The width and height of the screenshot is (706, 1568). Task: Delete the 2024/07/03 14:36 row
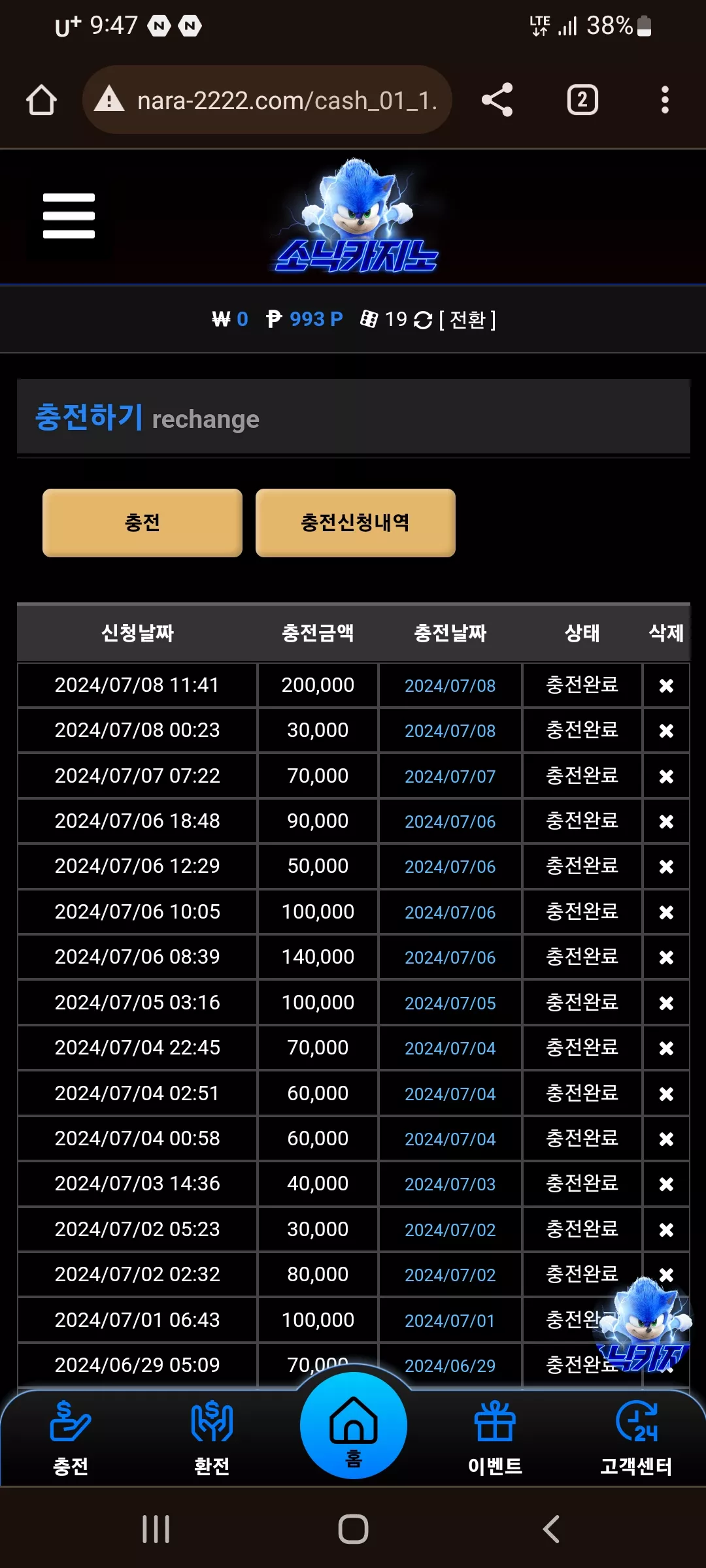pos(666,1184)
